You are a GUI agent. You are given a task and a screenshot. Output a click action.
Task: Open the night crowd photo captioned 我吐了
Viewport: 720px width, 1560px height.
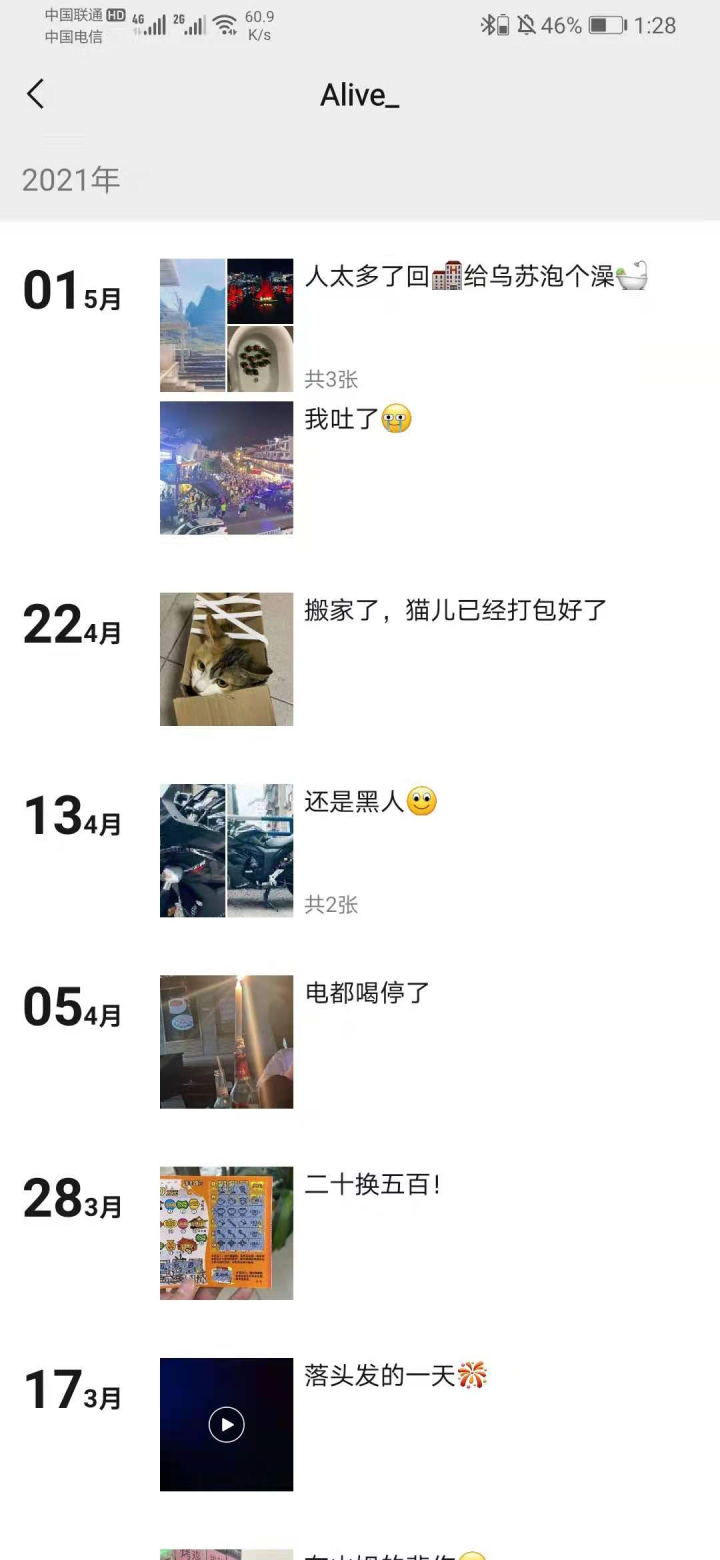227,468
